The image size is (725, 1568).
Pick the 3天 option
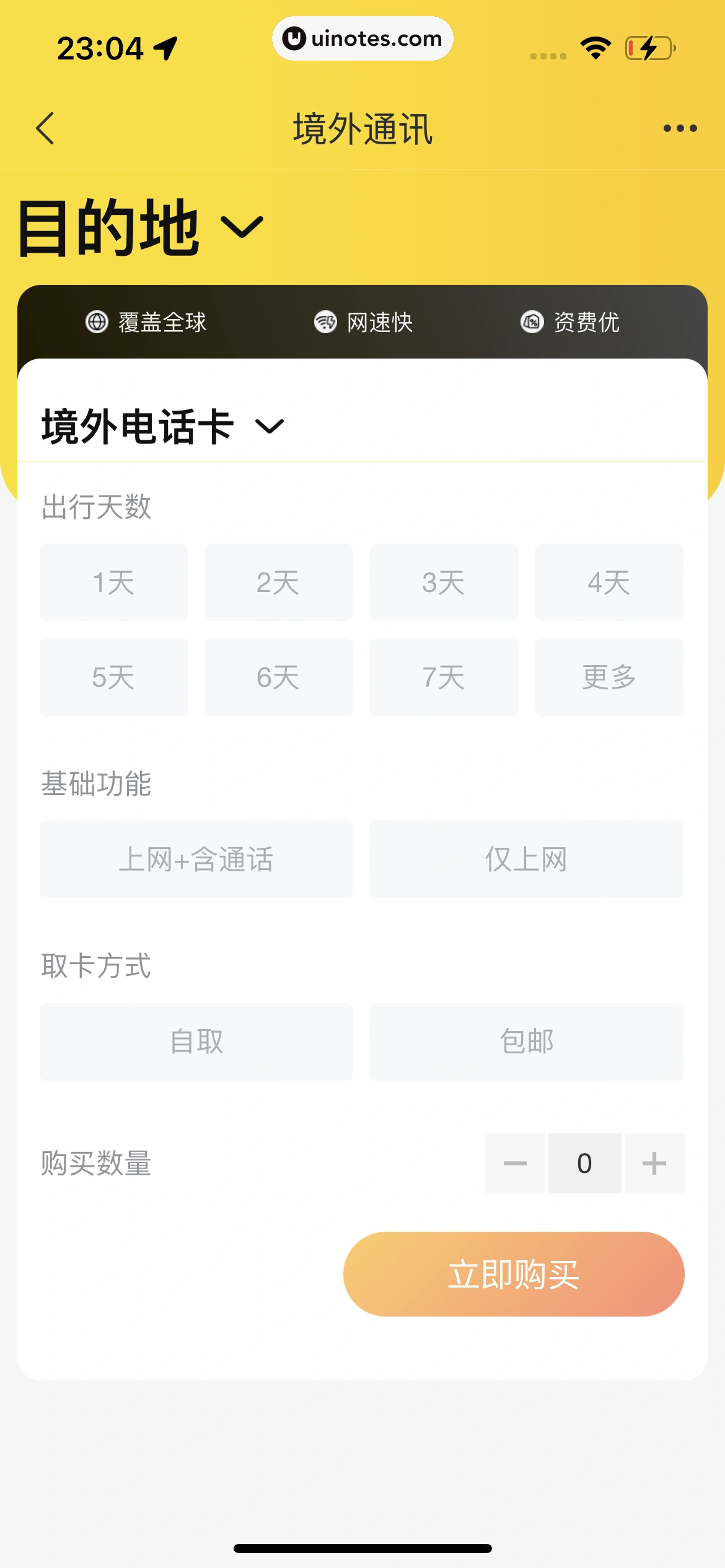click(x=444, y=582)
